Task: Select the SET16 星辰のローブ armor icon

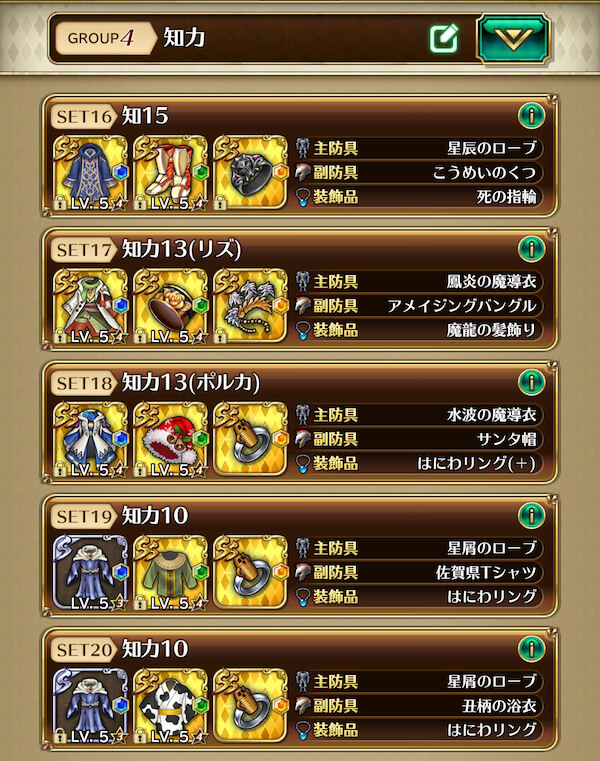Action: click(x=90, y=172)
